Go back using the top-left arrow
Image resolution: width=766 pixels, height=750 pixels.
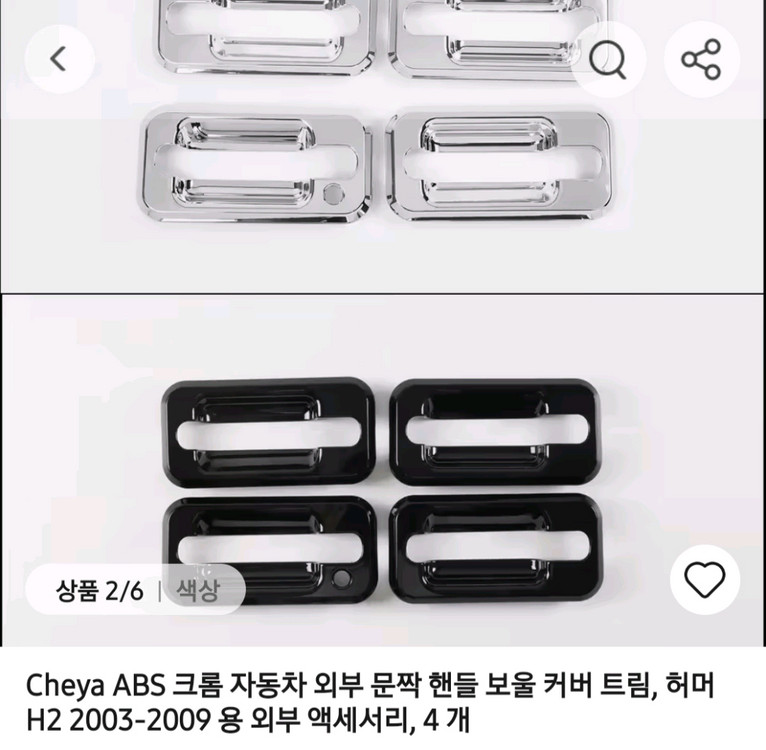coord(58,59)
